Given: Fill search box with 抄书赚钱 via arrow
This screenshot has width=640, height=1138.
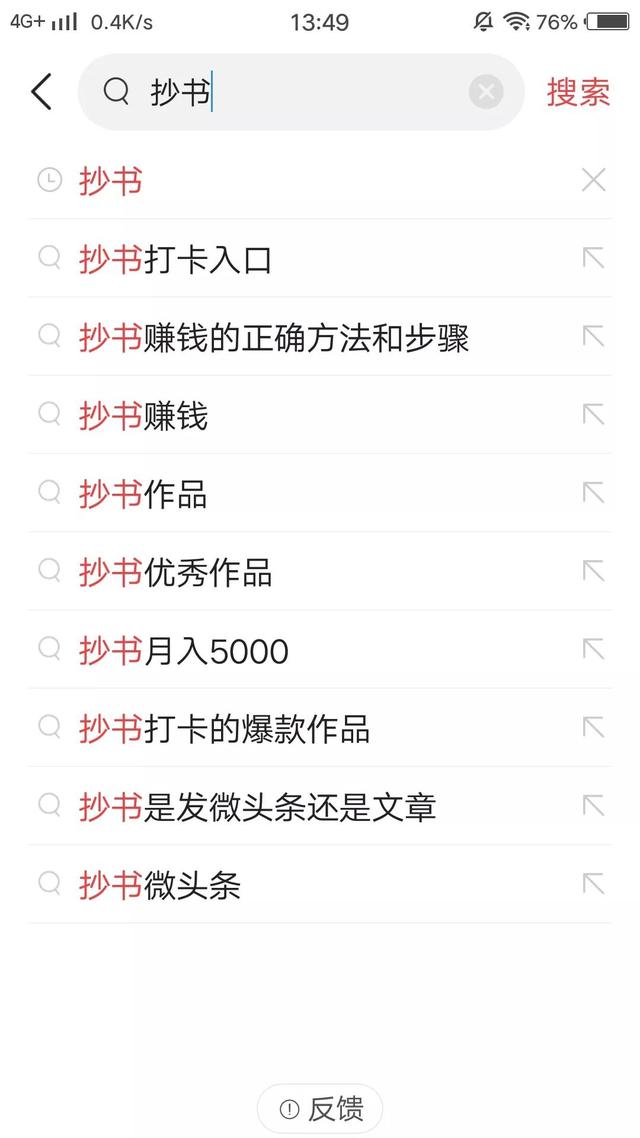Looking at the screenshot, I should point(593,415).
